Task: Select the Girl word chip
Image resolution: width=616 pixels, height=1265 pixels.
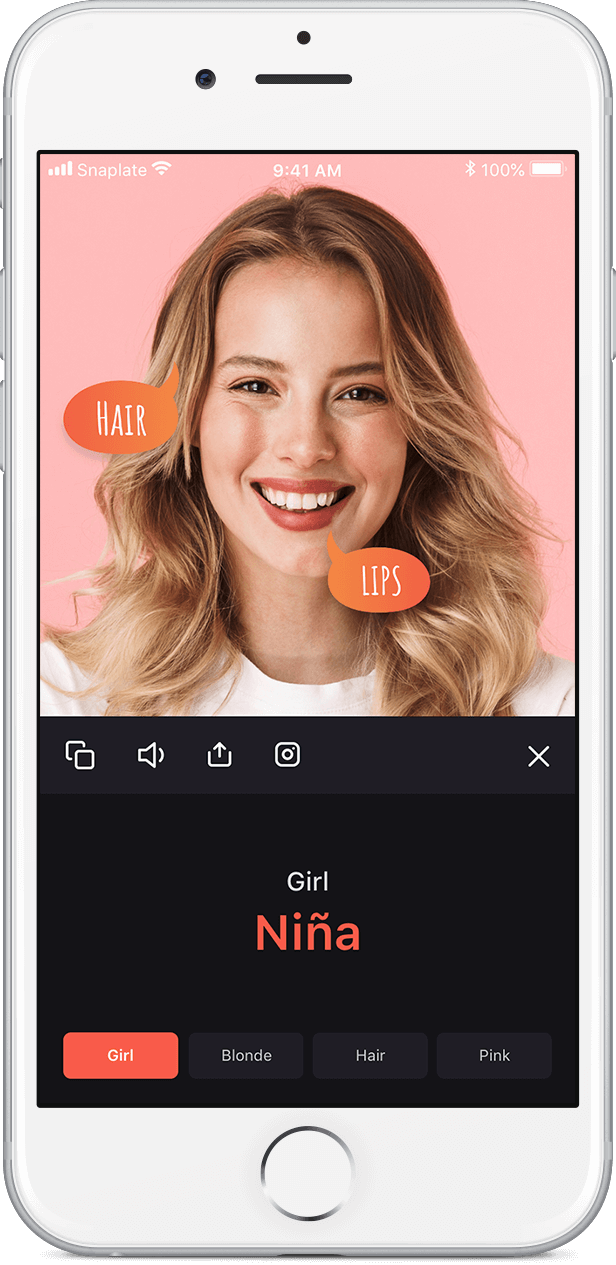Action: 120,1055
